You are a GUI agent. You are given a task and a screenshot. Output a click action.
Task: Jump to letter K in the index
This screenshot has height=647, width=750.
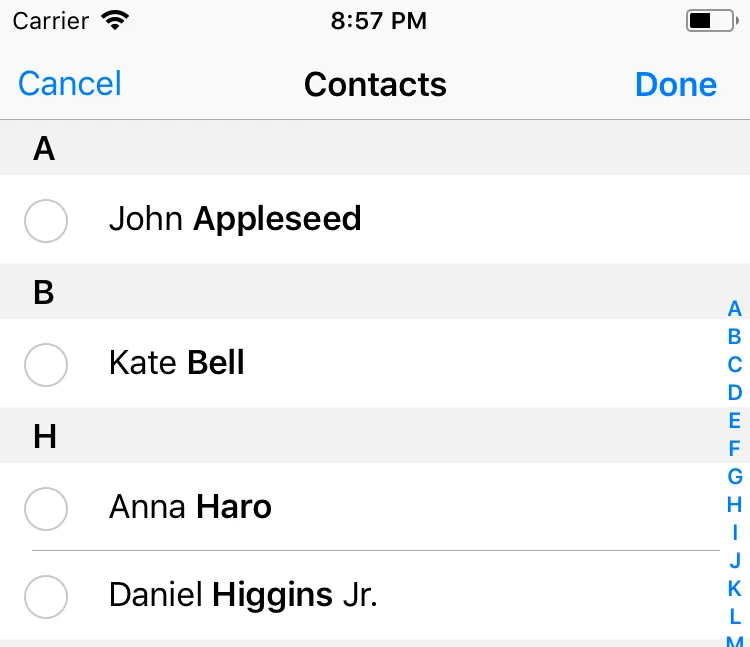[x=735, y=588]
